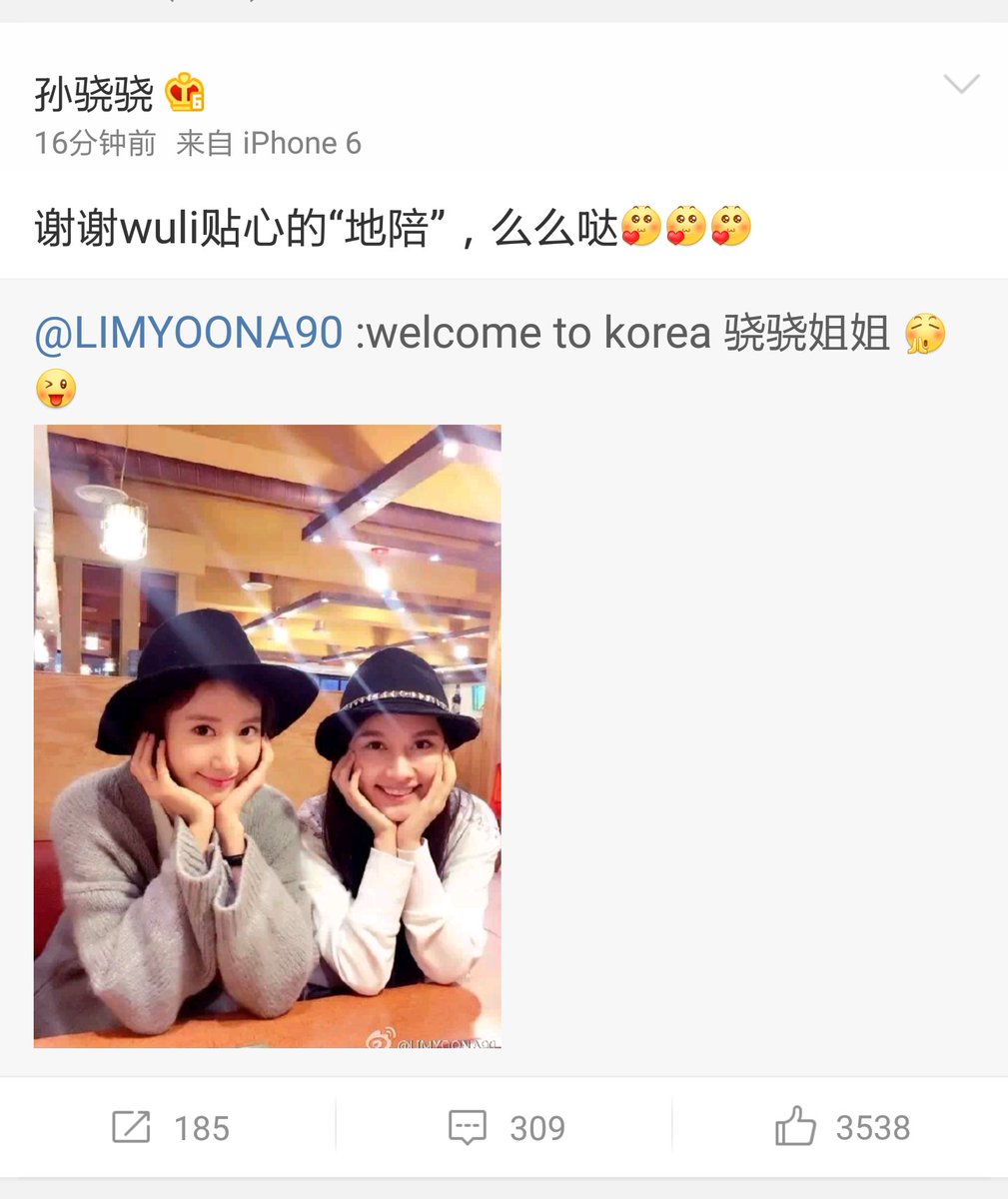View the reposted photo full size
The width and height of the screenshot is (1008, 1199).
(268, 735)
